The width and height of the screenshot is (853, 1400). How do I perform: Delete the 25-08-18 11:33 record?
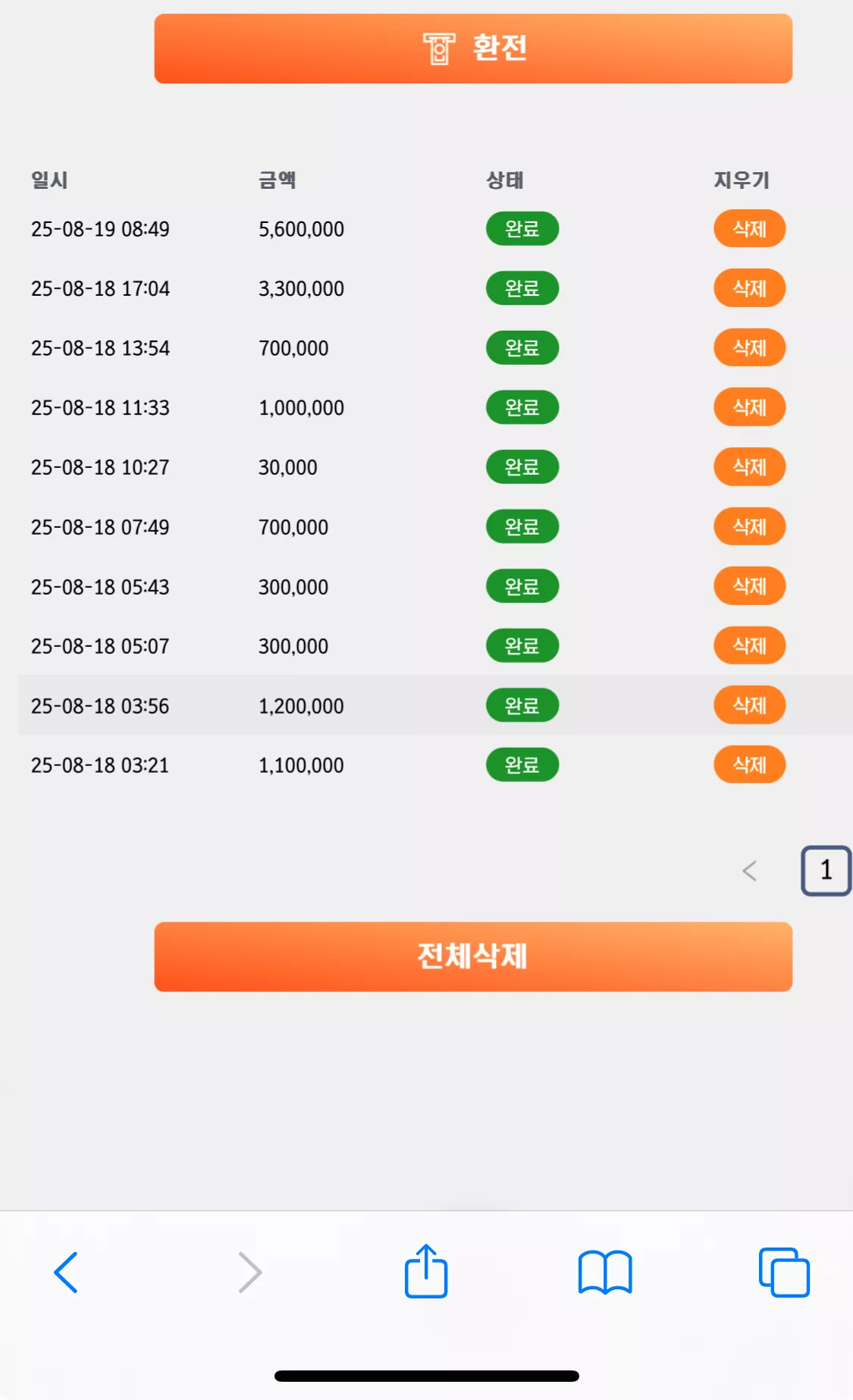click(749, 407)
